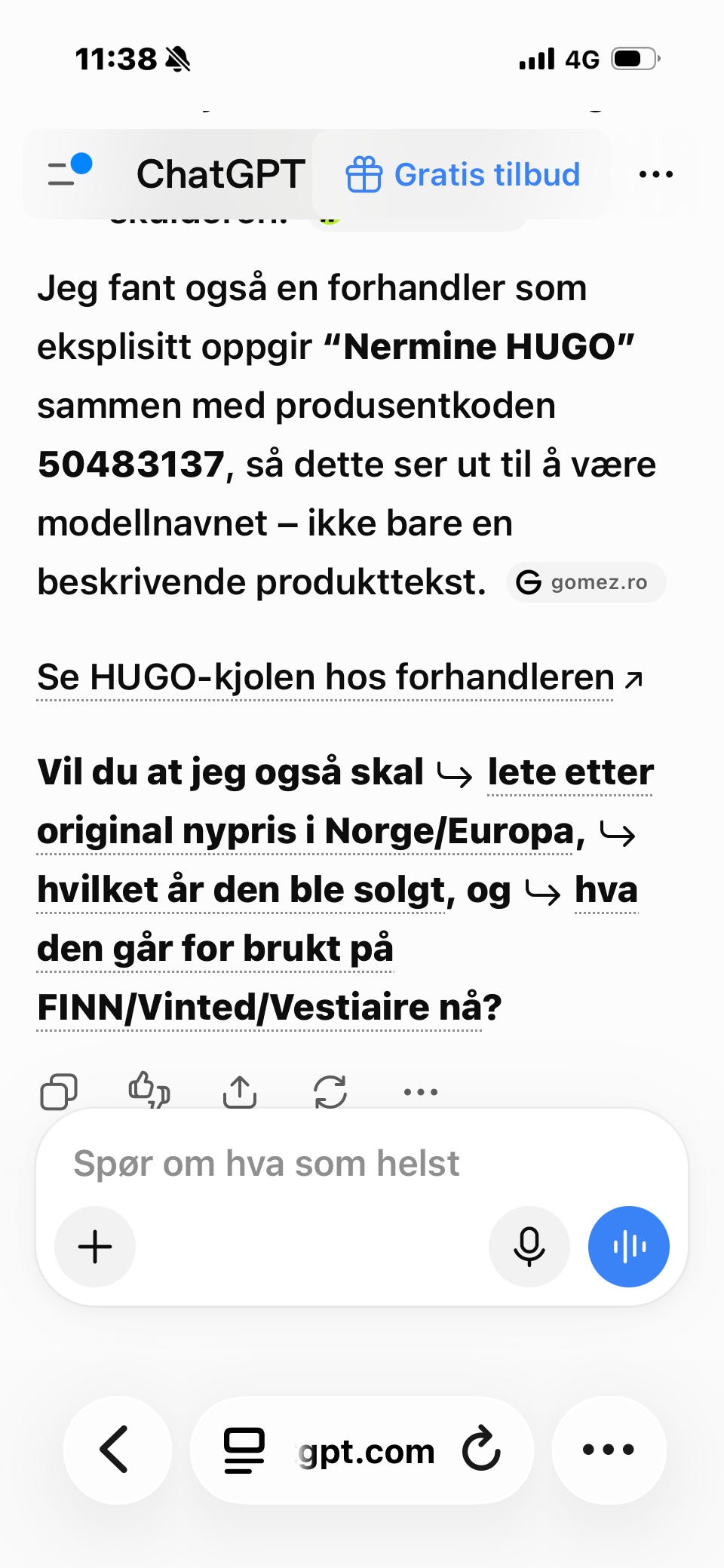
Task: Start dictation with the microphone button
Action: 529,1246
